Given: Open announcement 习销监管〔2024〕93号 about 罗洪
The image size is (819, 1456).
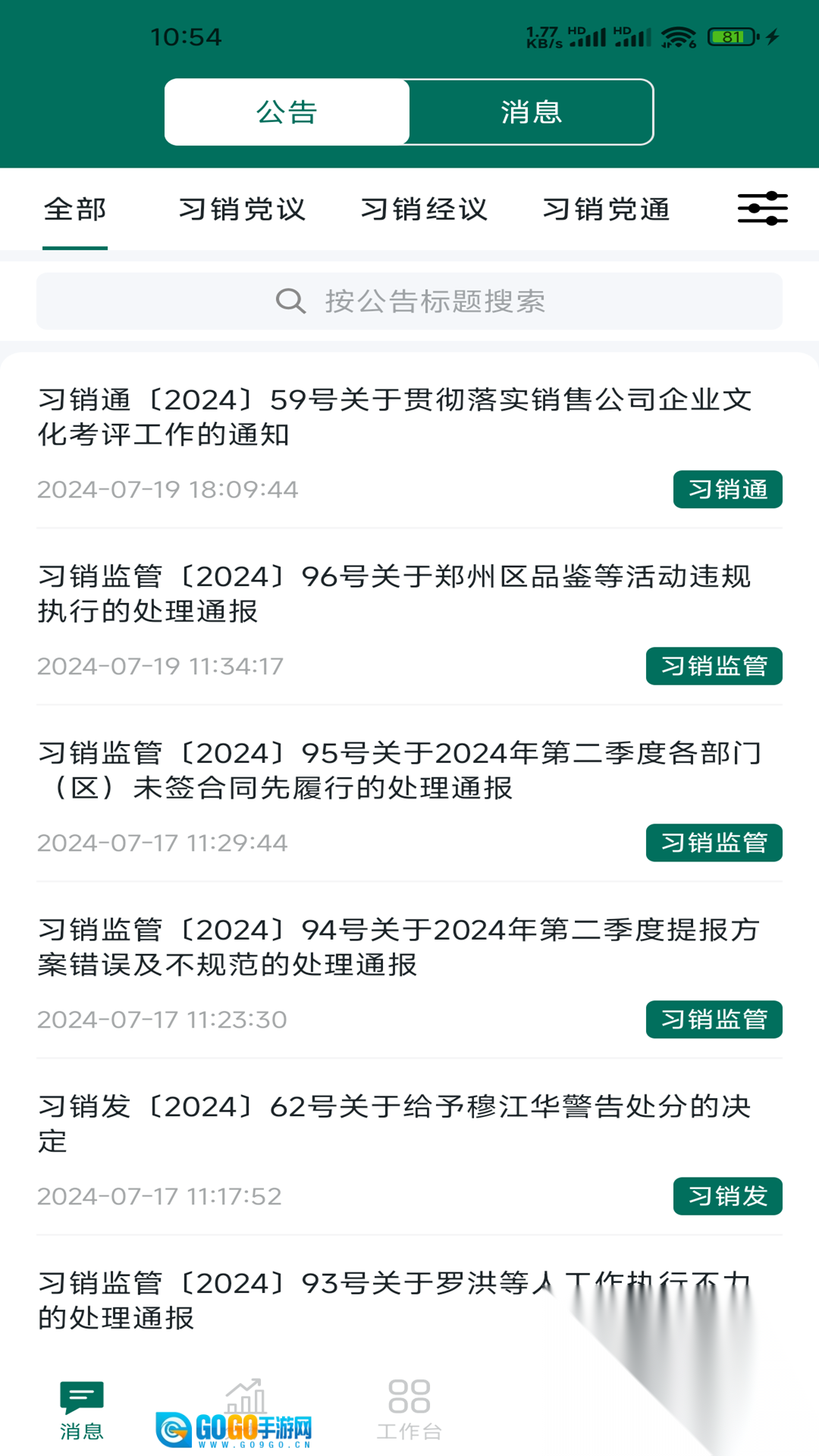Looking at the screenshot, I should (x=303, y=1300).
